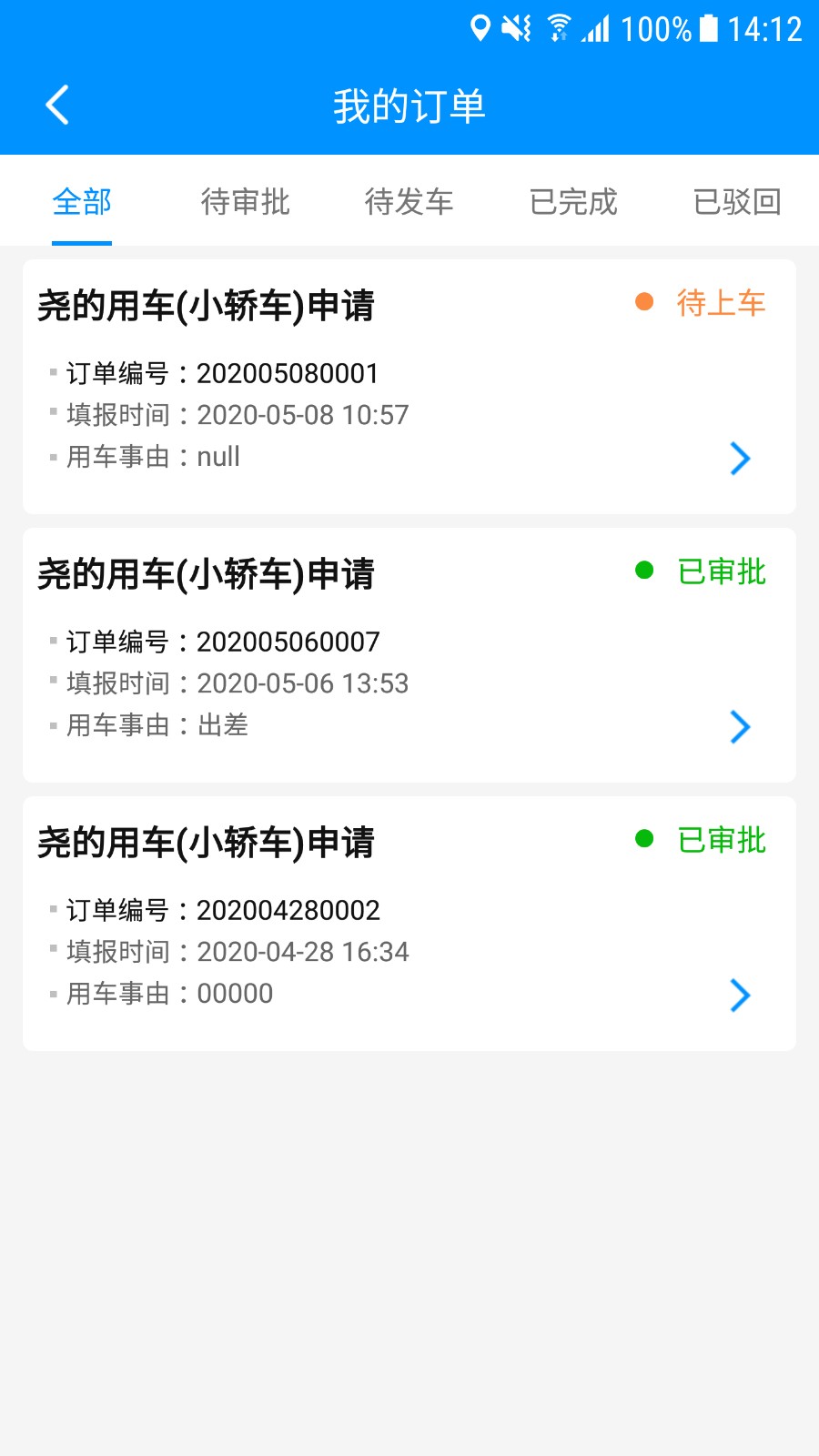Open order 202005080001 card
The width and height of the screenshot is (819, 1456).
(409, 387)
